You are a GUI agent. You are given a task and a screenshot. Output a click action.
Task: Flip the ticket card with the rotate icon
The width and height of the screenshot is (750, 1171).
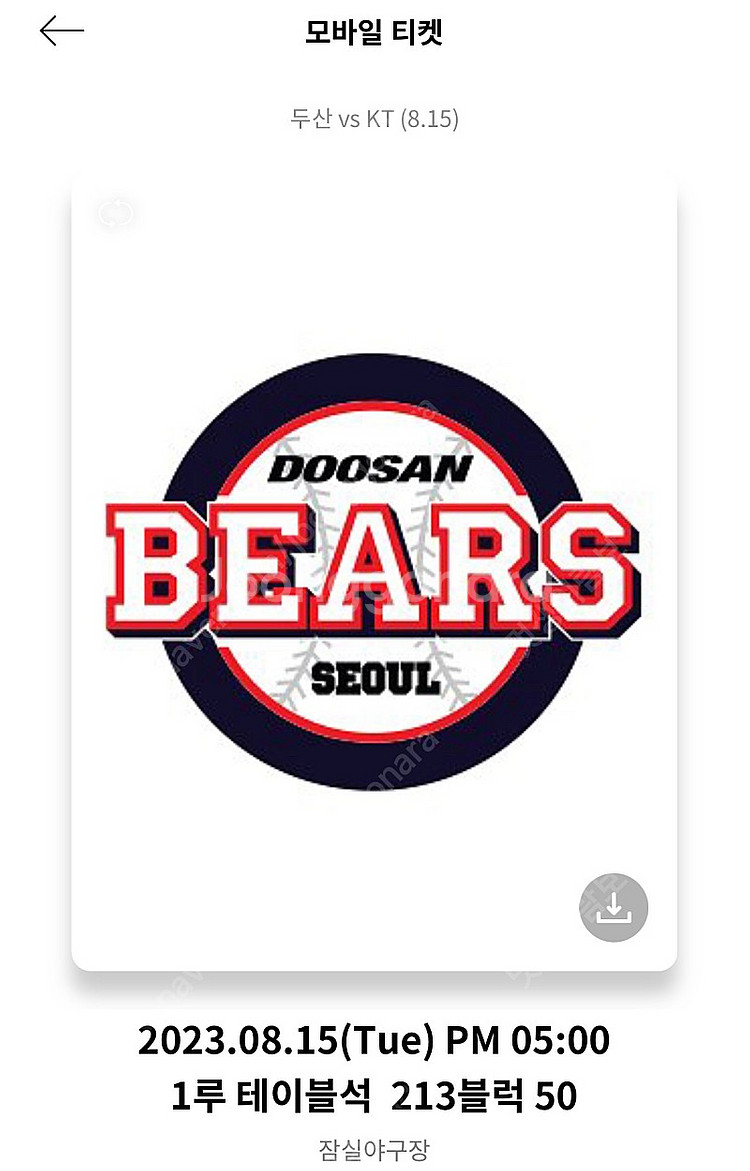point(116,214)
